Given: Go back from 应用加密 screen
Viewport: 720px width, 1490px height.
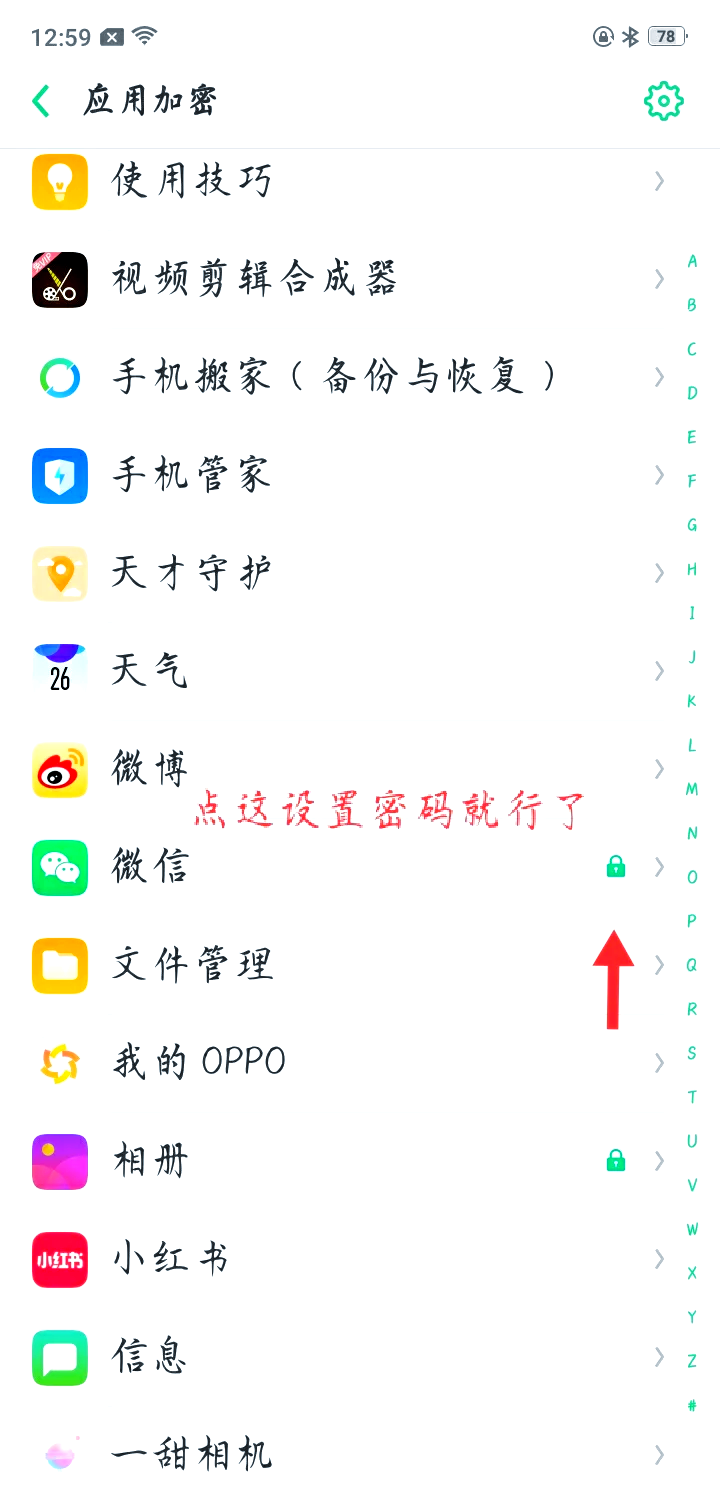Looking at the screenshot, I should pos(41,101).
